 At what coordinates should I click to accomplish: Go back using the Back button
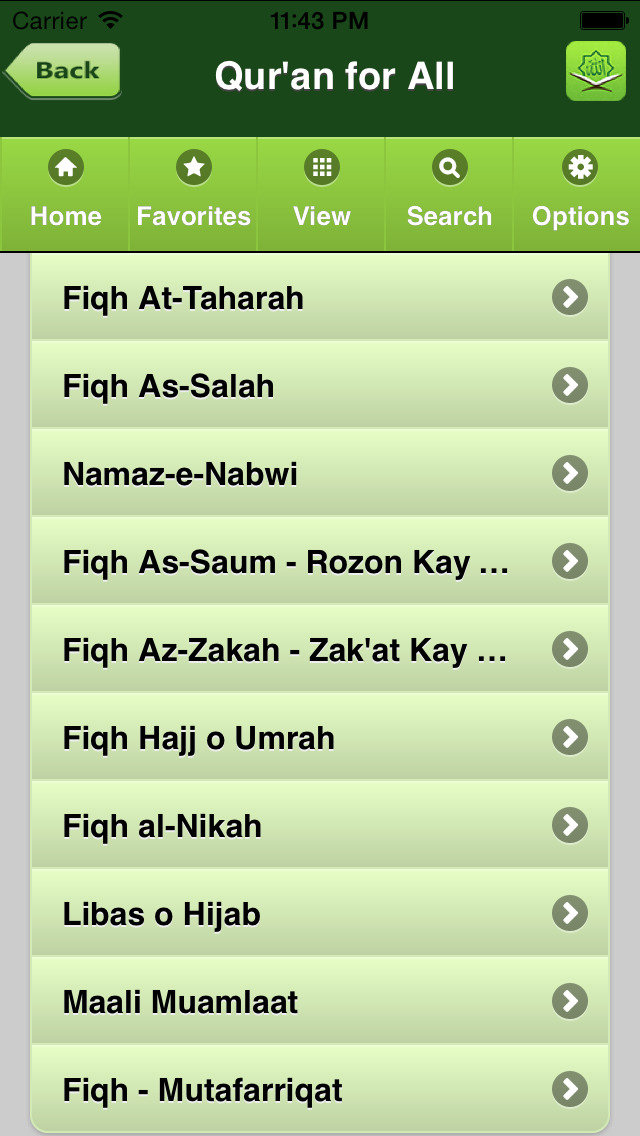pyautogui.click(x=62, y=71)
